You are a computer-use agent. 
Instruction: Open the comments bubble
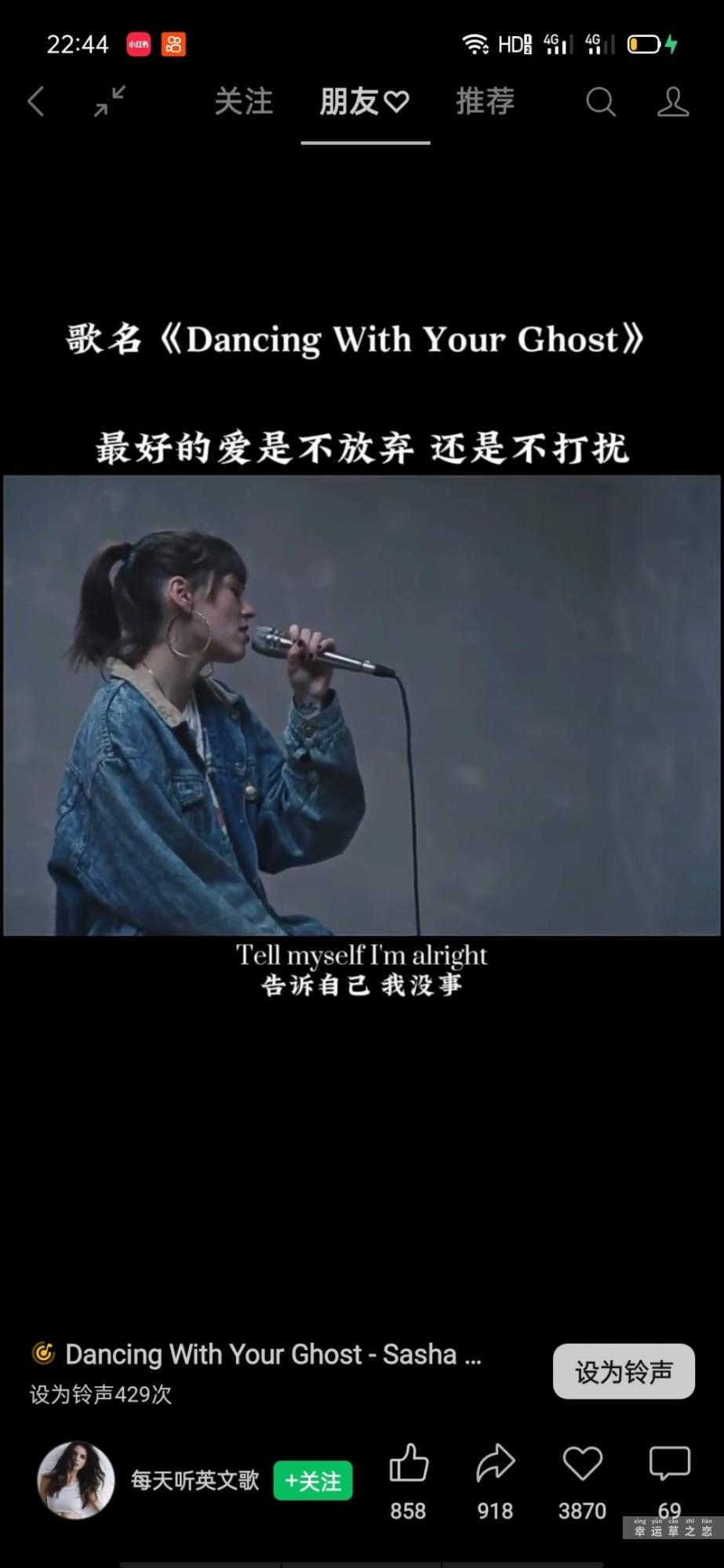(x=669, y=1464)
